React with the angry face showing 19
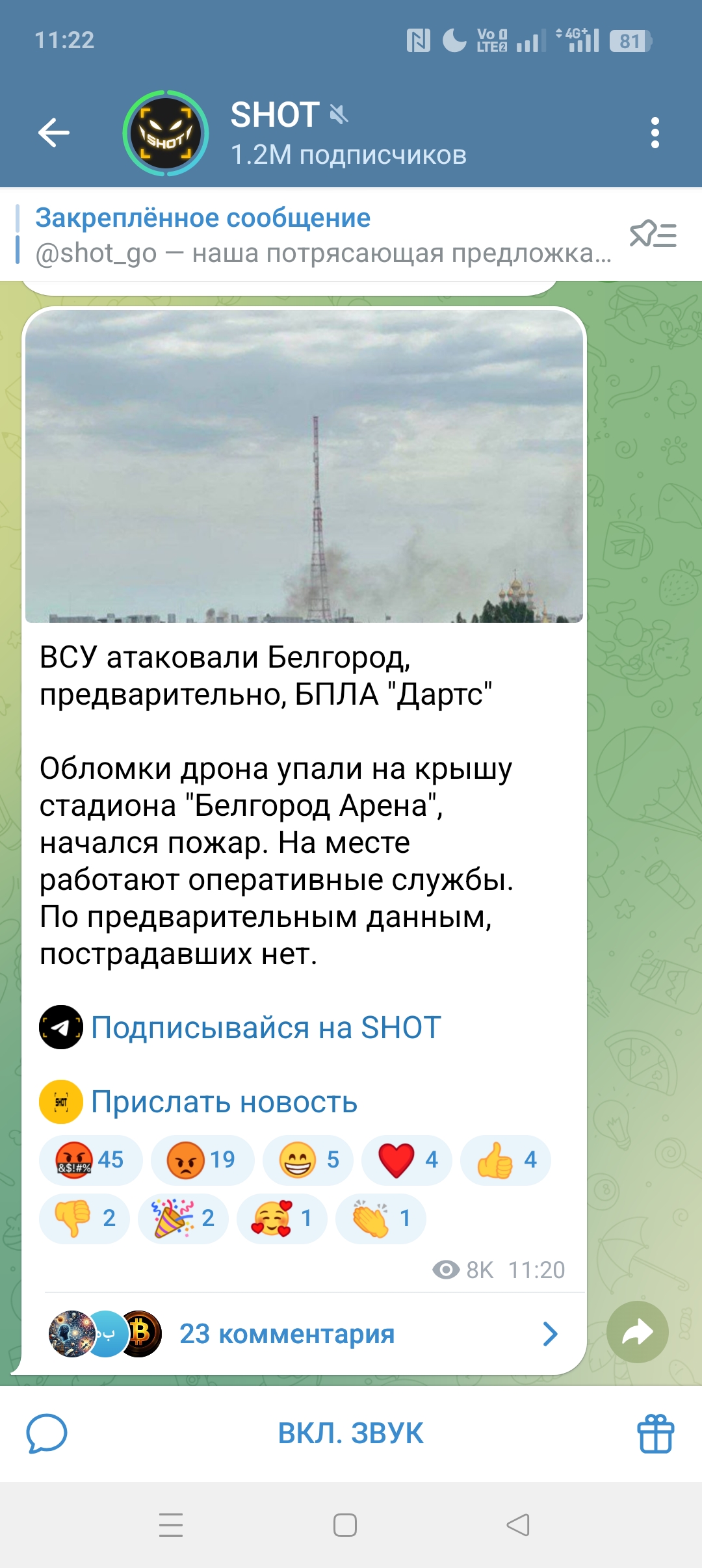 [x=202, y=1160]
